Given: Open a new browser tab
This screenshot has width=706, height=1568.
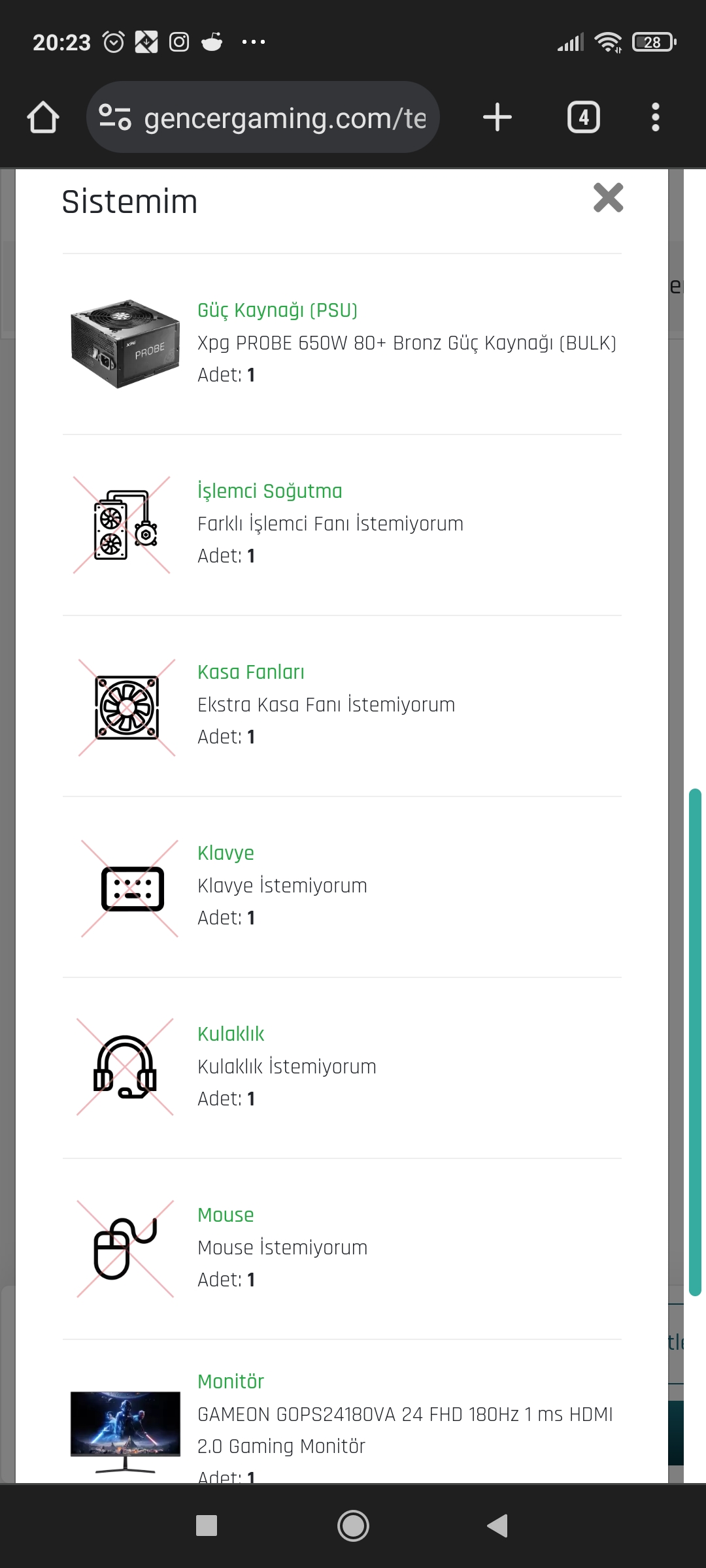Looking at the screenshot, I should tap(497, 118).
